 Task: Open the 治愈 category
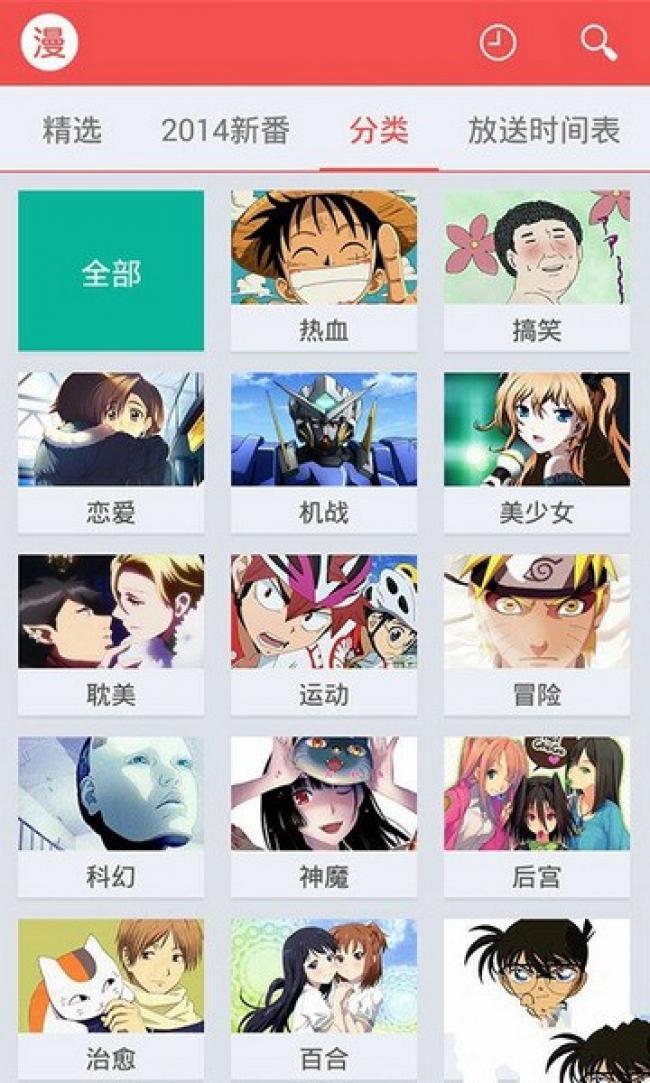click(x=111, y=998)
